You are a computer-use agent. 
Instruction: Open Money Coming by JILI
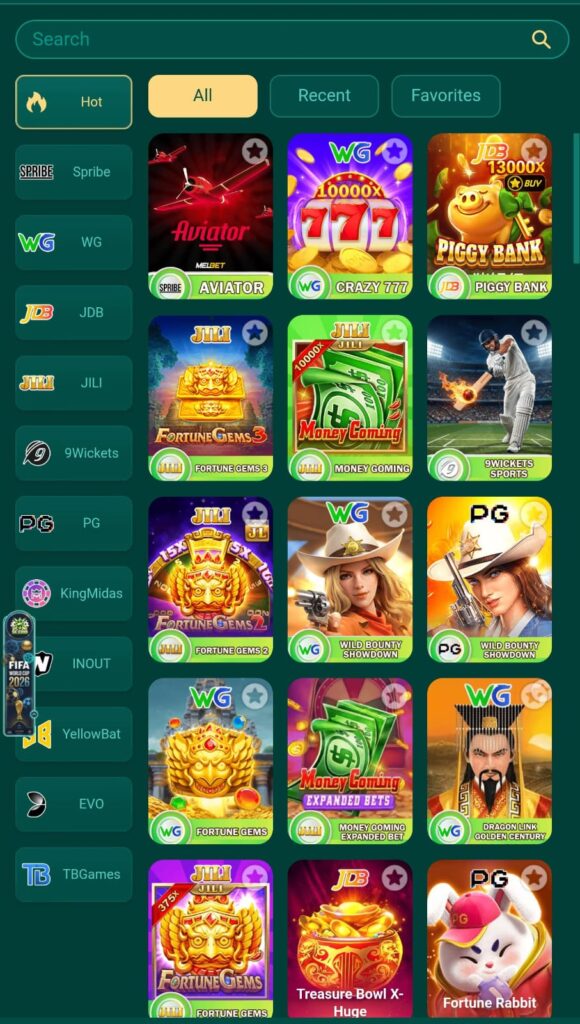click(x=350, y=398)
